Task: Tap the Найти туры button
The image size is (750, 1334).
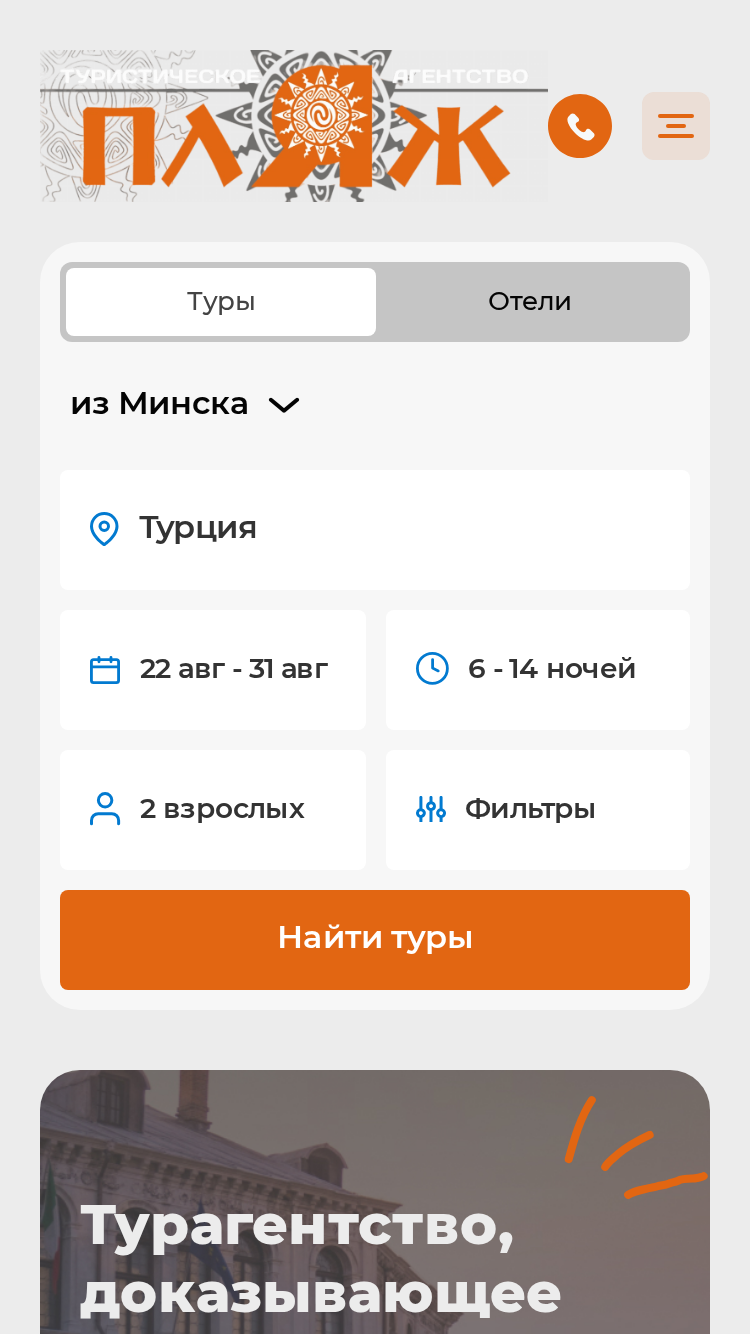Action: pos(375,940)
